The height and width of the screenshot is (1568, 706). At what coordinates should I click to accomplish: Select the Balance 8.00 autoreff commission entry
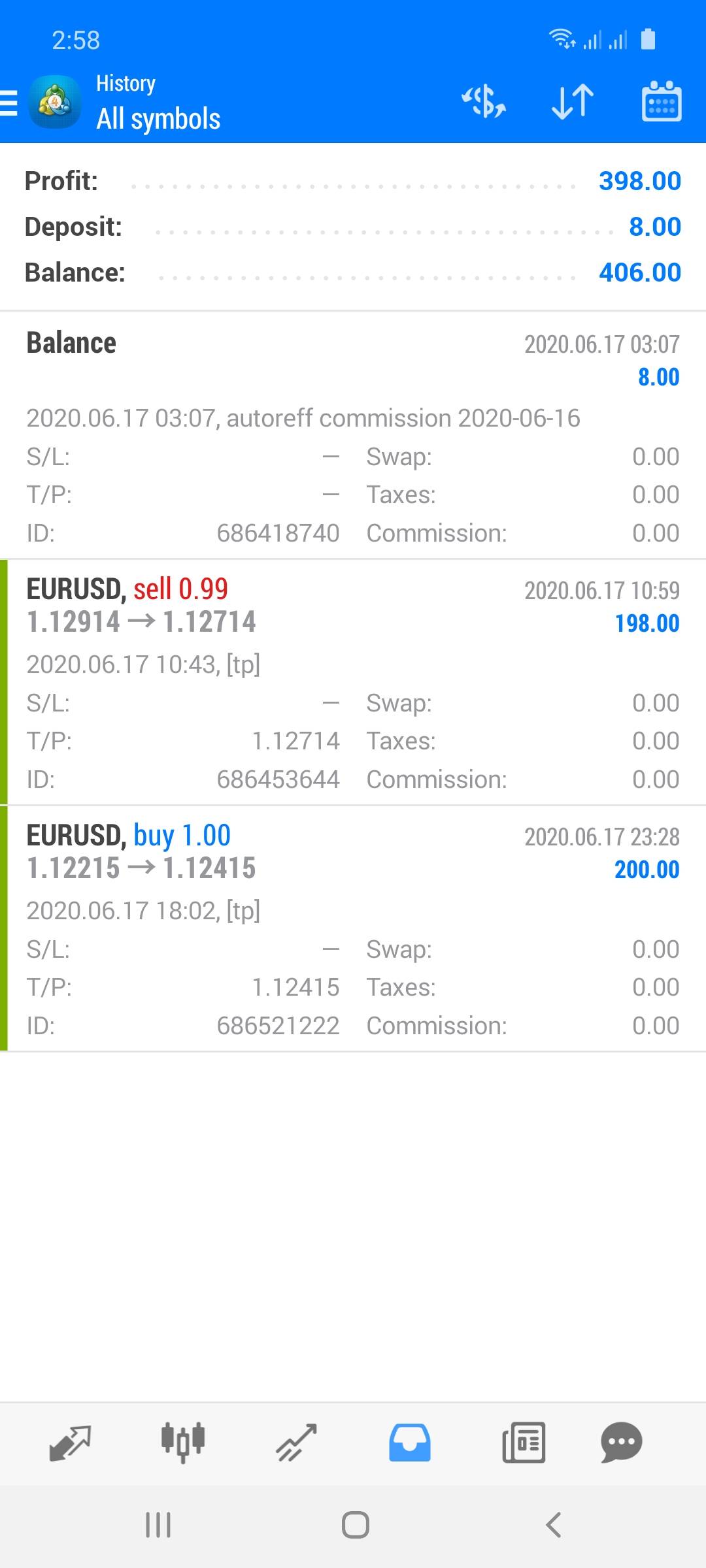click(353, 436)
